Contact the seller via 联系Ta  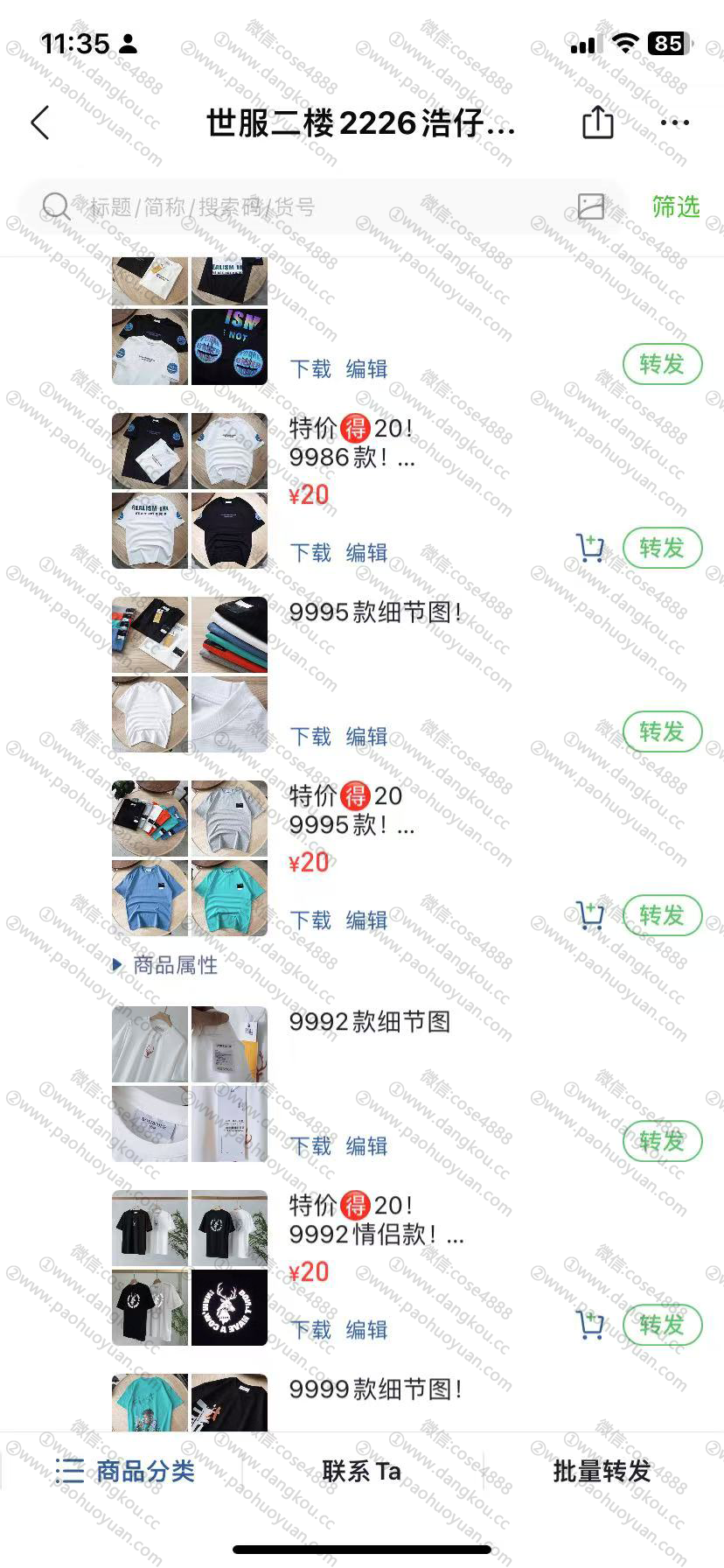pos(361,1471)
